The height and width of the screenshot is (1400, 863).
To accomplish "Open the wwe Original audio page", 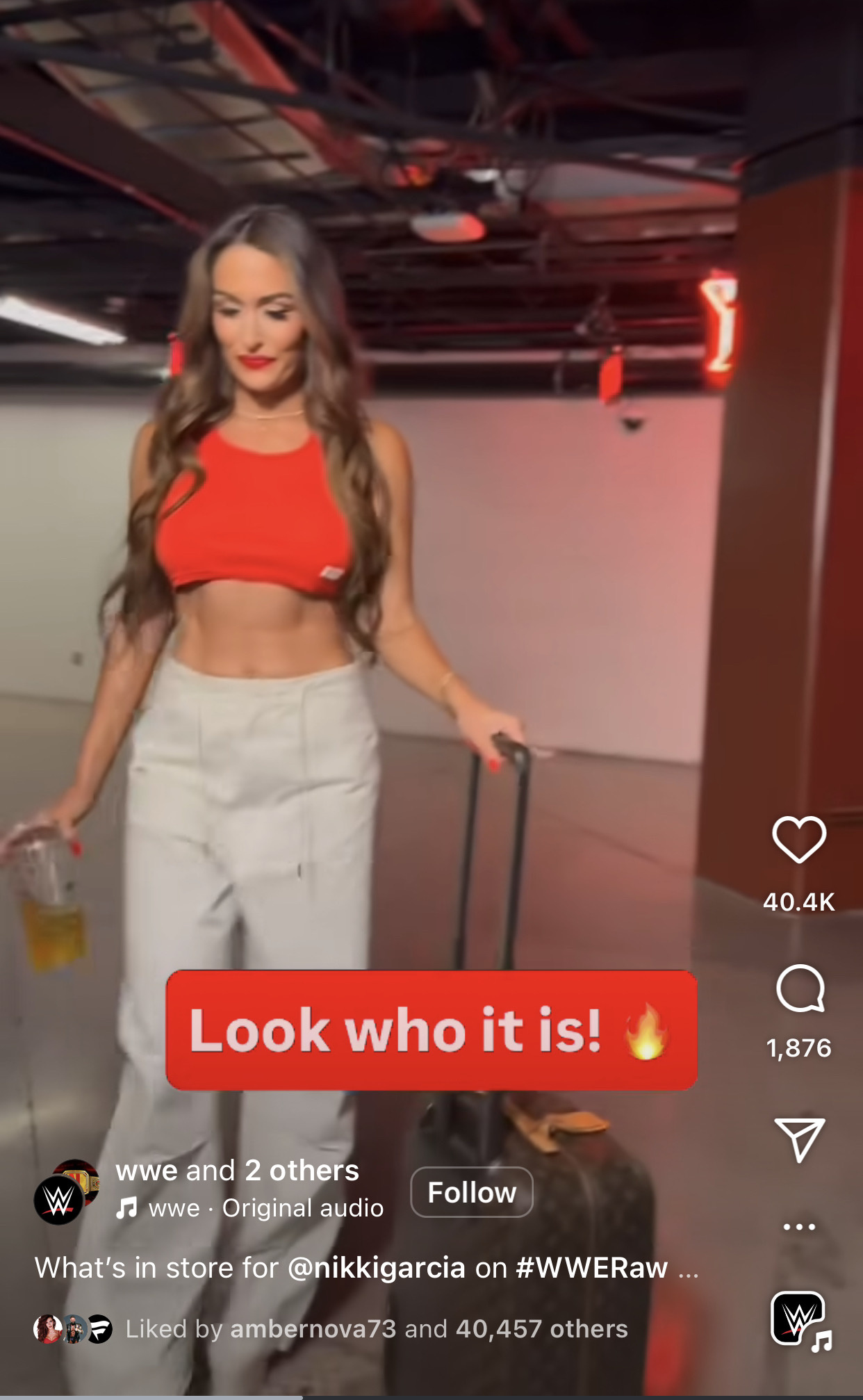I will [x=249, y=1208].
